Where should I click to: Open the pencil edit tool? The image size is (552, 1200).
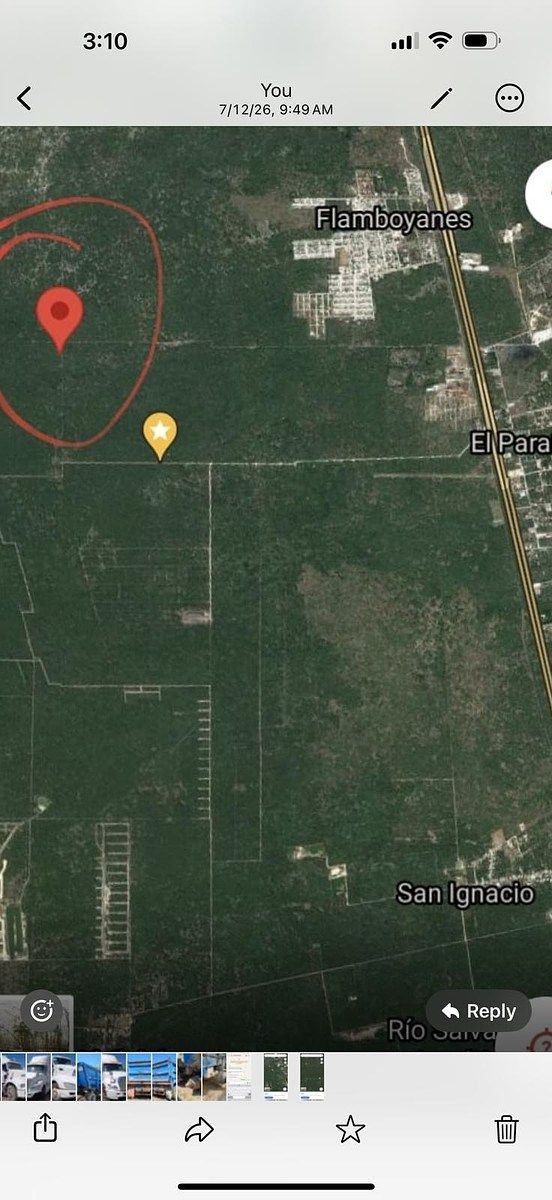pos(441,98)
